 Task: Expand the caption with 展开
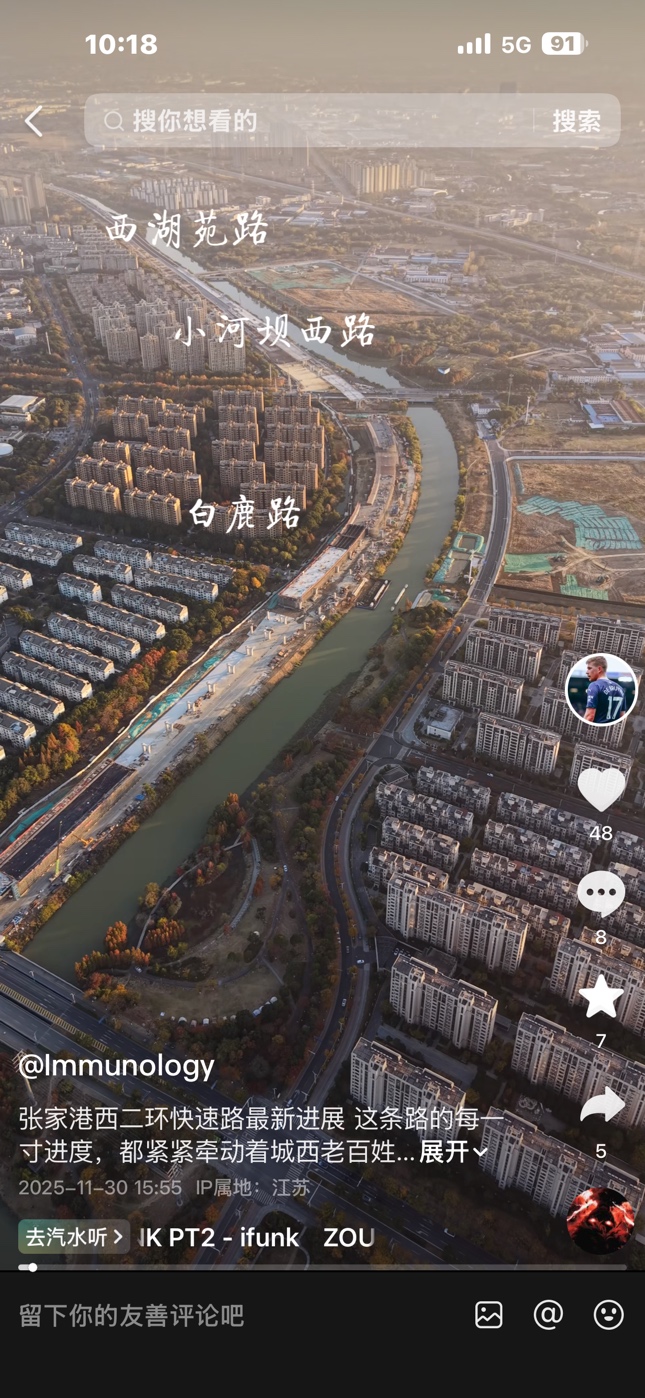coord(452,1152)
